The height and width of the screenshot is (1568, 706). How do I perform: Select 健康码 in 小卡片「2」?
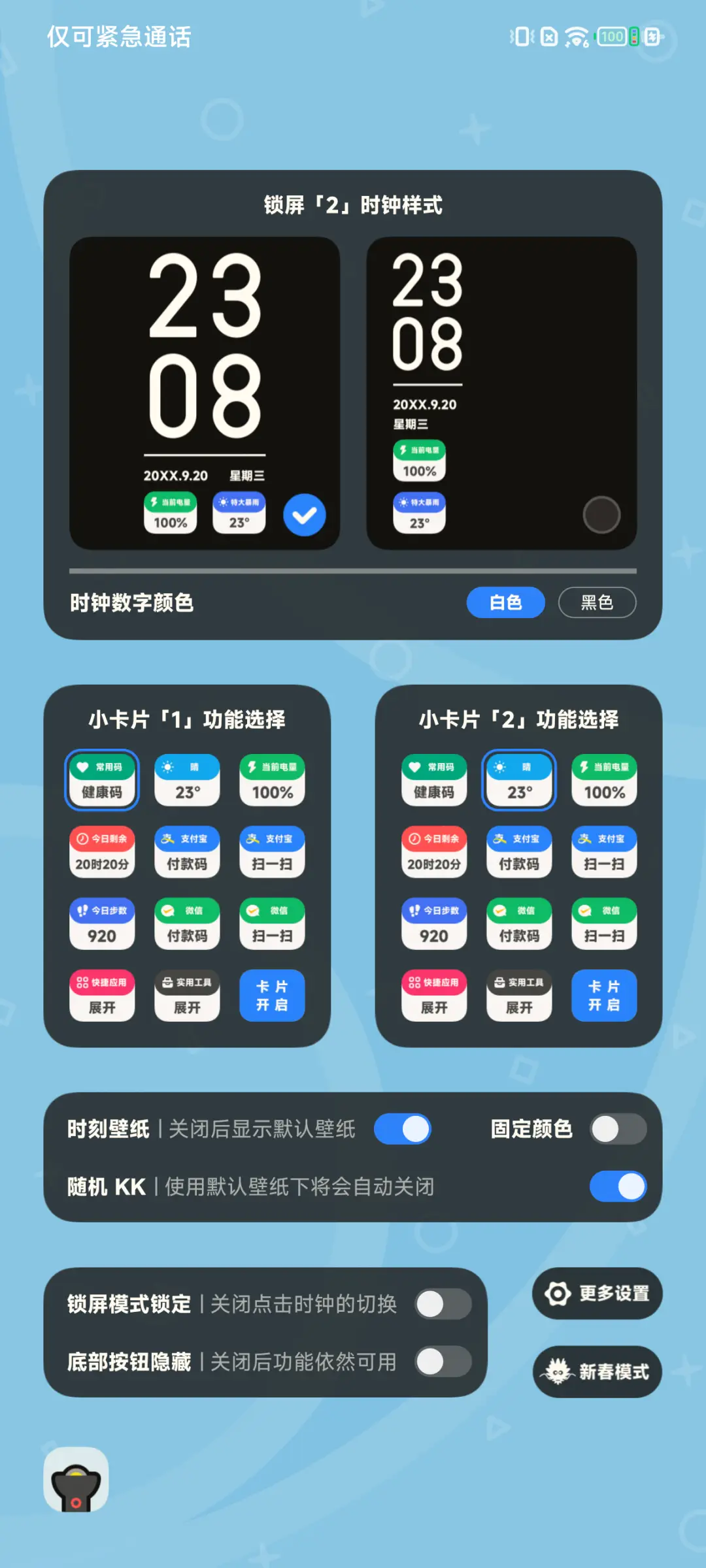point(434,780)
